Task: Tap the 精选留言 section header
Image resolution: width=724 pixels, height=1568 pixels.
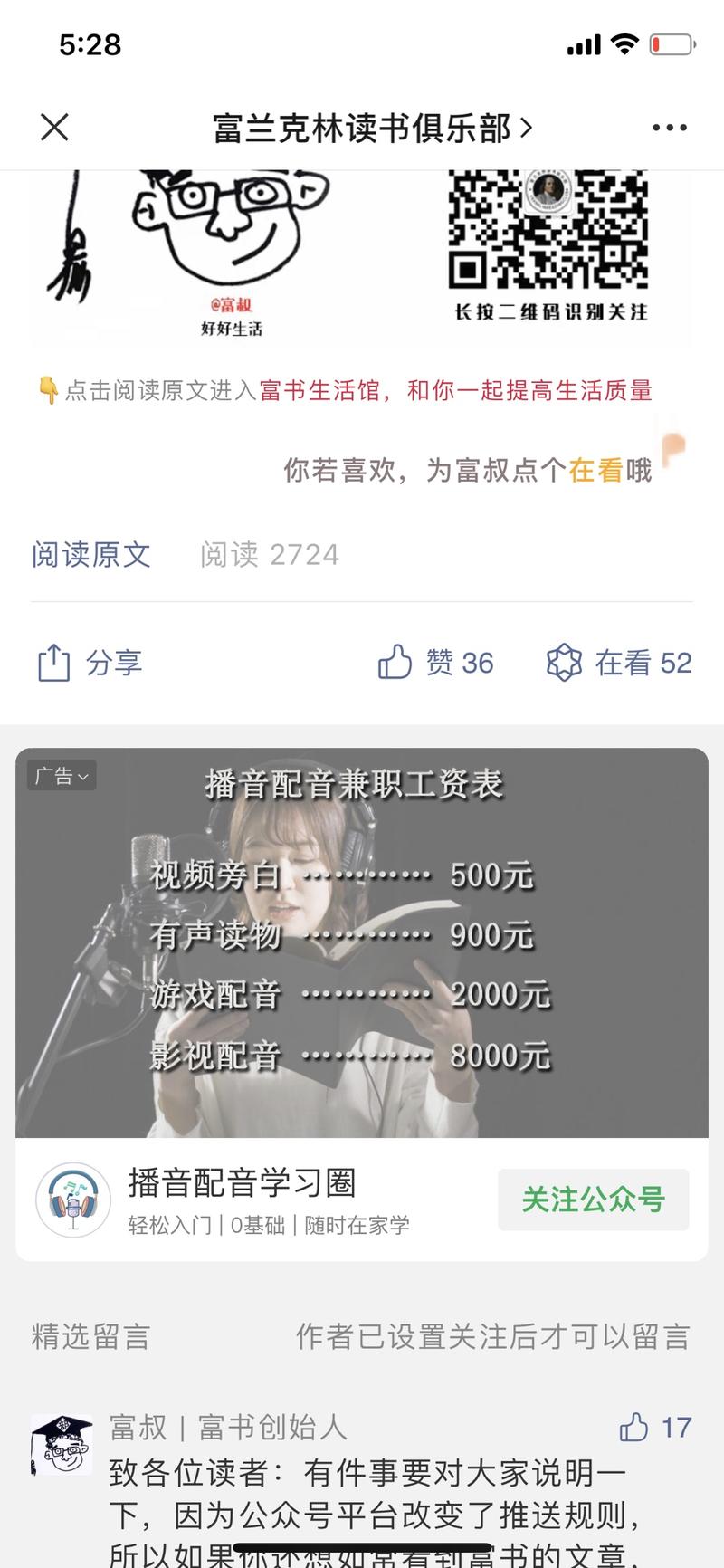Action: point(90,1334)
